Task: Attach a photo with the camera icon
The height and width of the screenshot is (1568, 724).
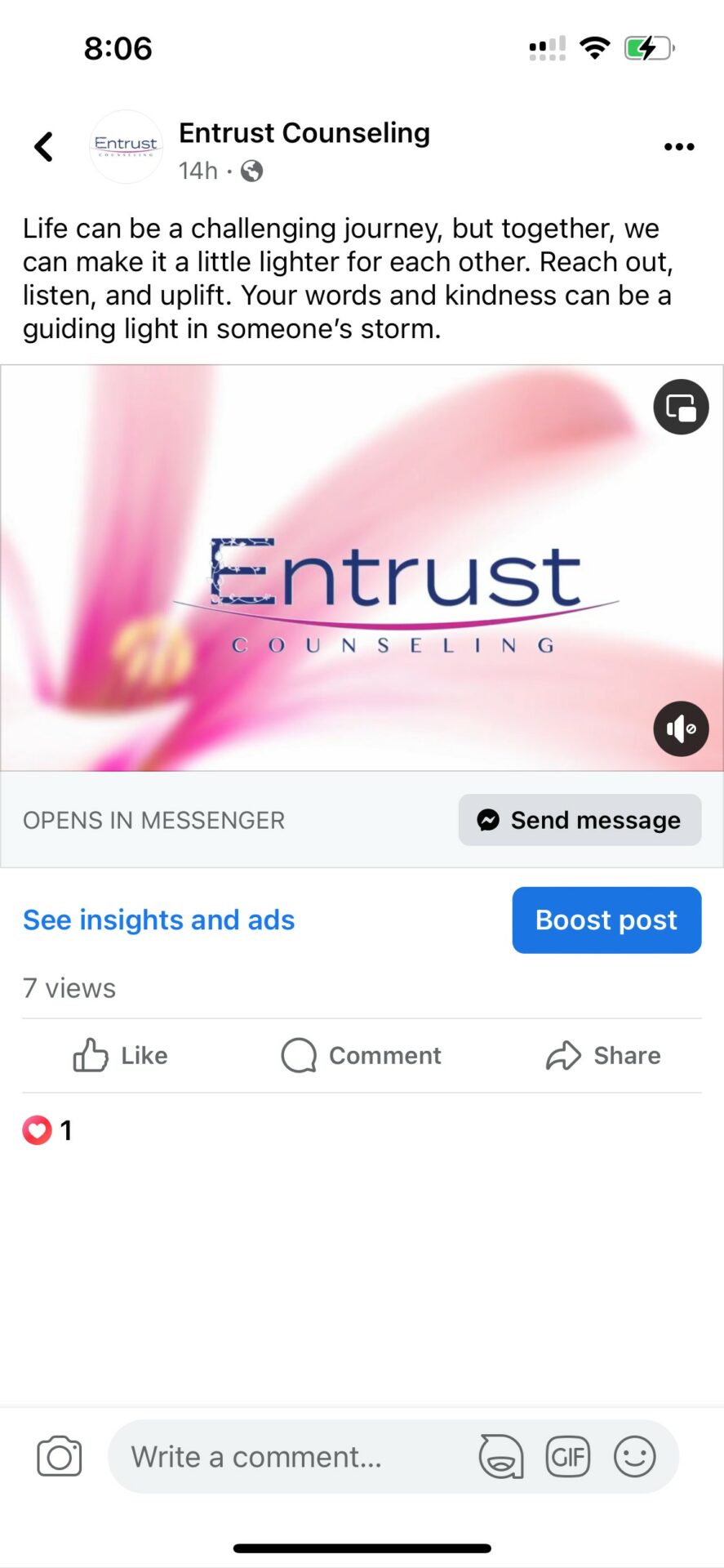Action: pos(60,1456)
